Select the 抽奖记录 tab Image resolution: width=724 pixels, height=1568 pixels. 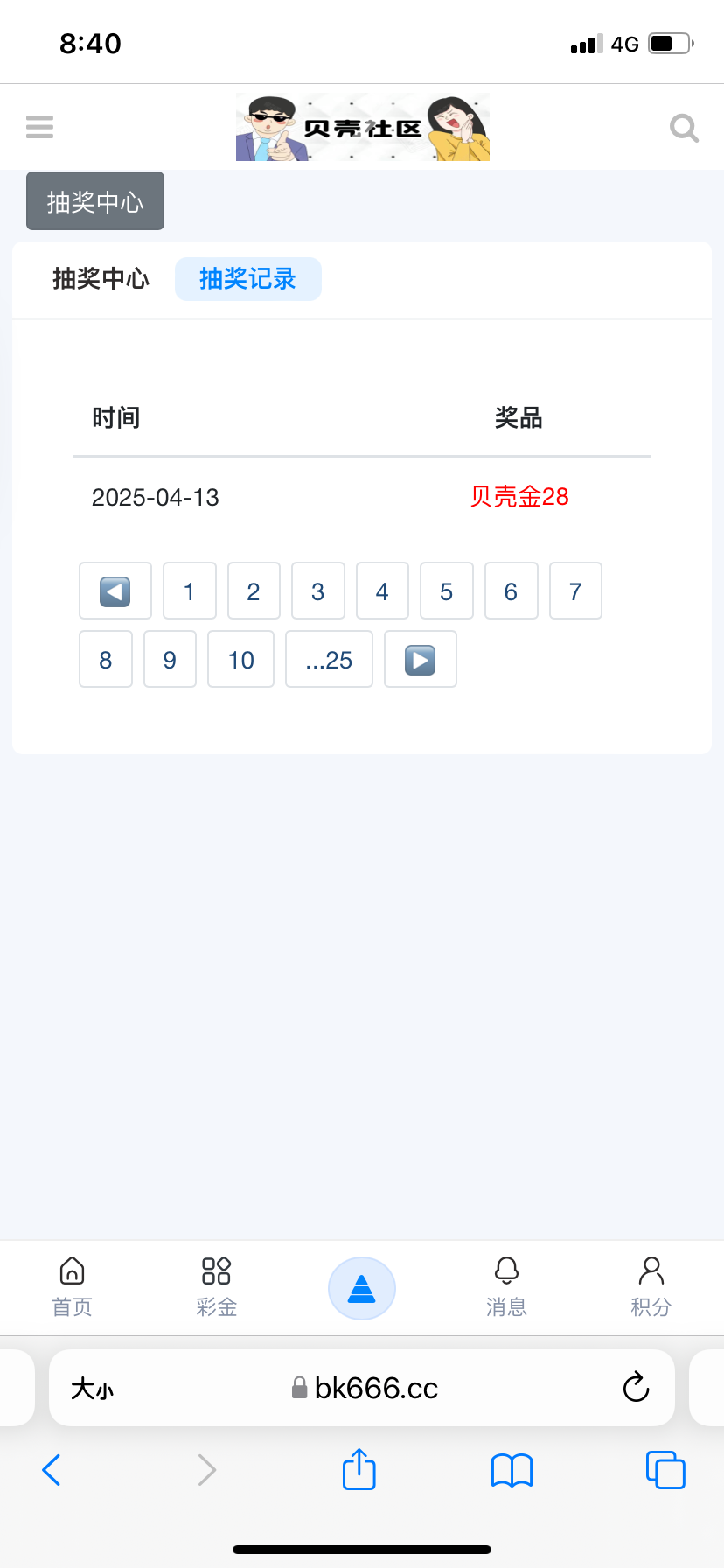248,279
